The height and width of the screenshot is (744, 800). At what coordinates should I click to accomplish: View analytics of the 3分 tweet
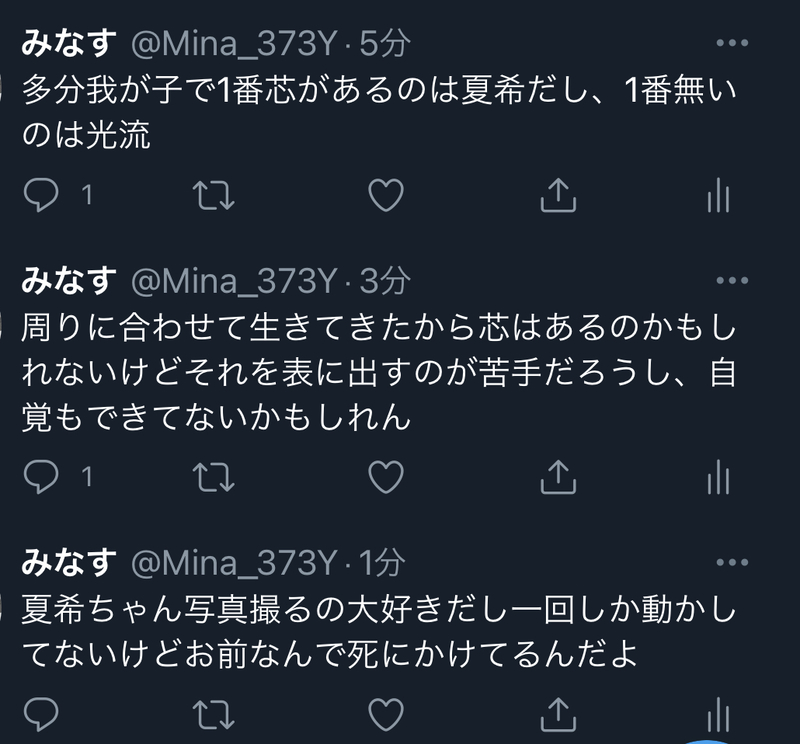click(x=717, y=478)
